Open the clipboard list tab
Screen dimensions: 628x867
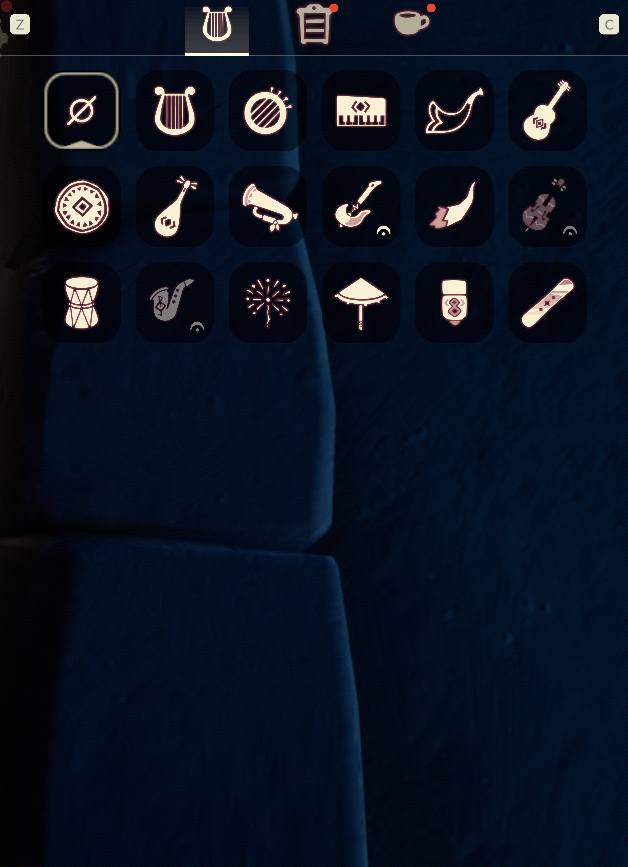[x=314, y=25]
